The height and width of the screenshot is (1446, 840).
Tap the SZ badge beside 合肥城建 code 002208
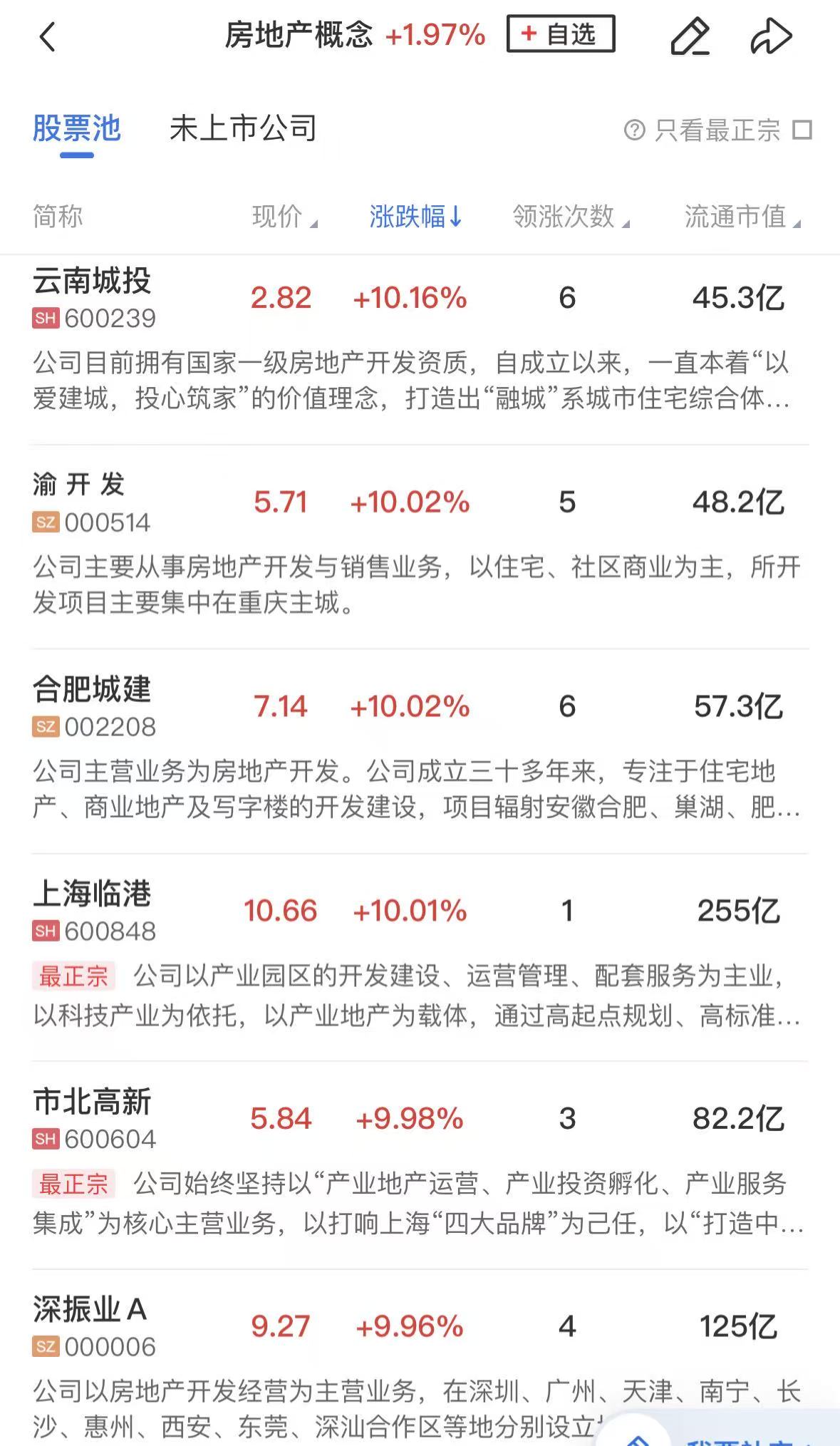44,728
